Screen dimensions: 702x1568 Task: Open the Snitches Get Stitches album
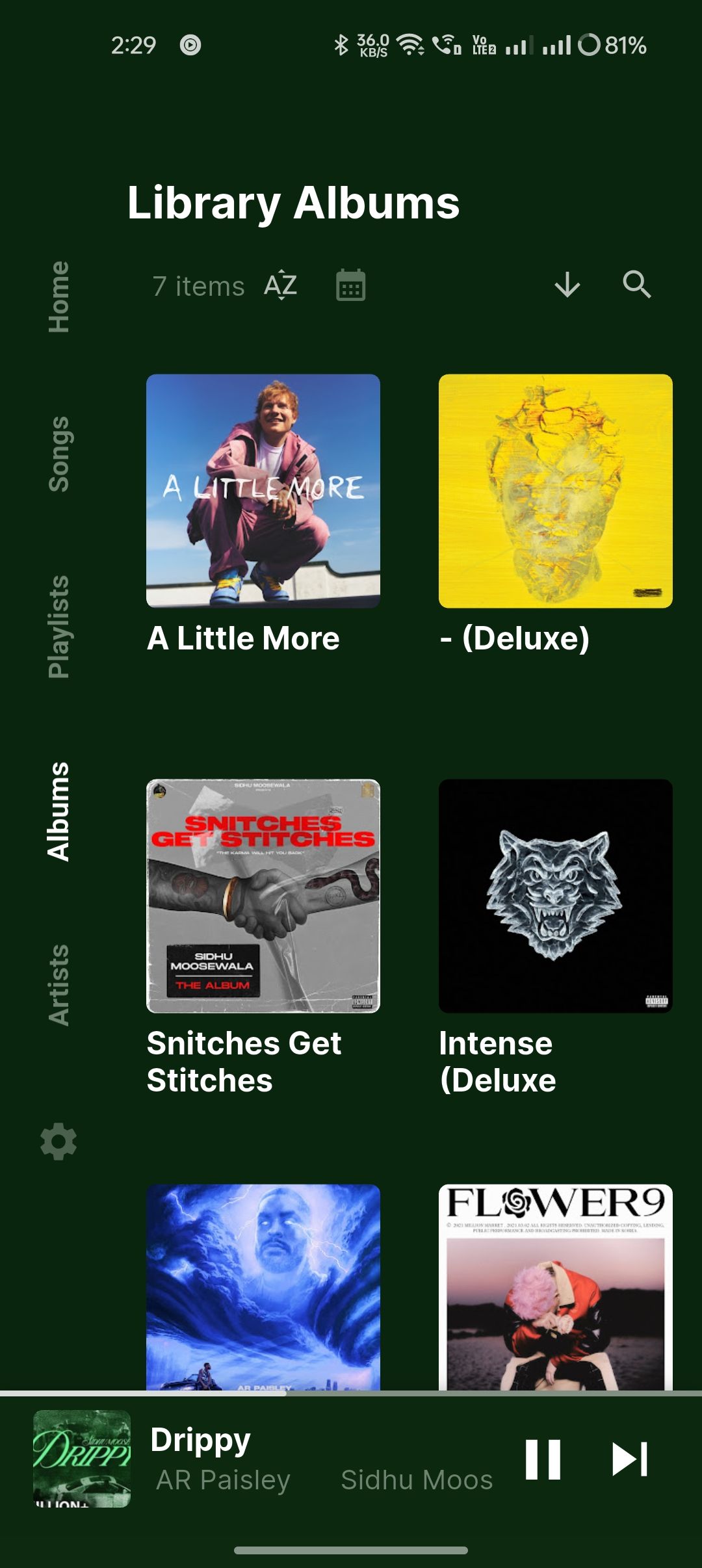[x=263, y=896]
